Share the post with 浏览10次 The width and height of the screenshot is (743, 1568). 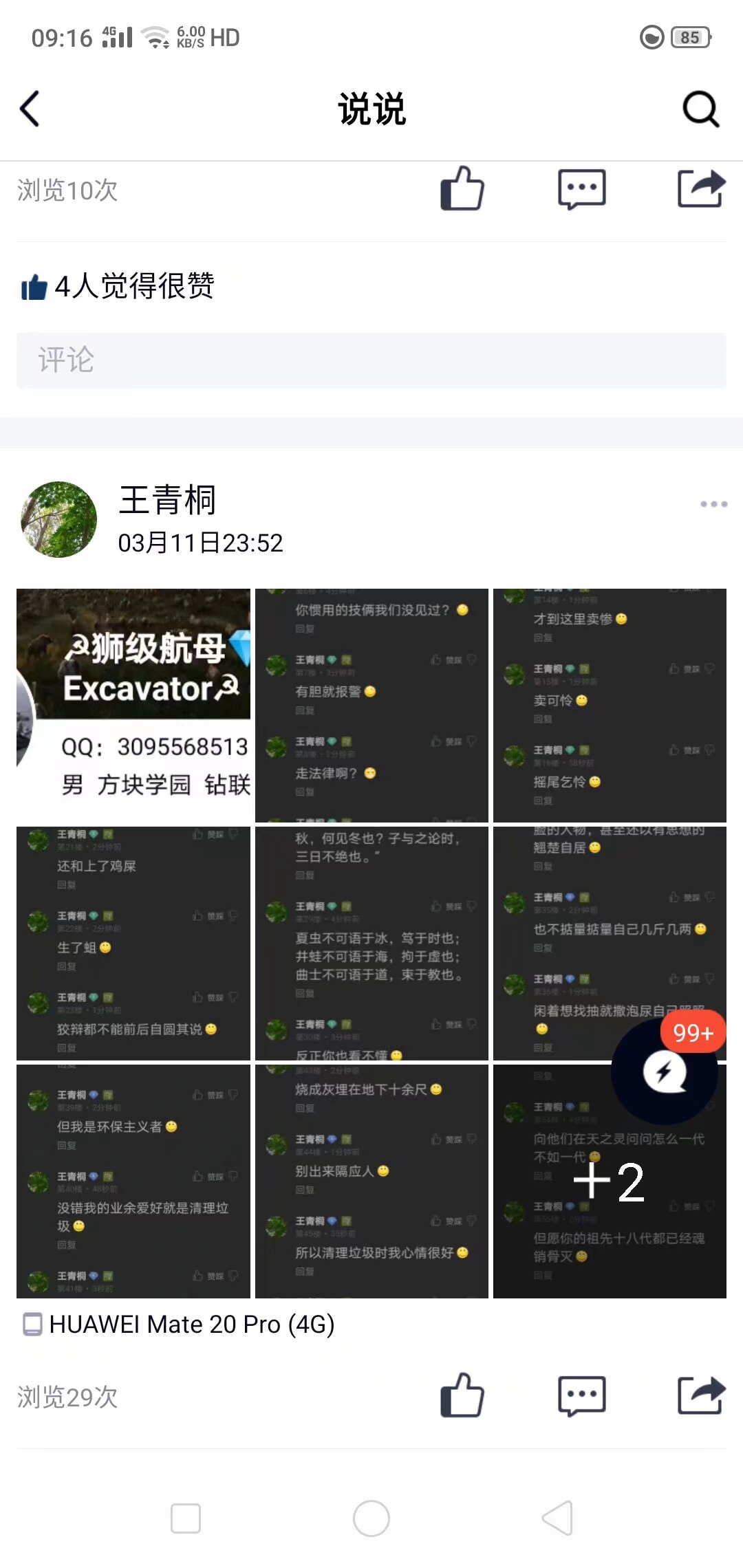click(x=701, y=189)
